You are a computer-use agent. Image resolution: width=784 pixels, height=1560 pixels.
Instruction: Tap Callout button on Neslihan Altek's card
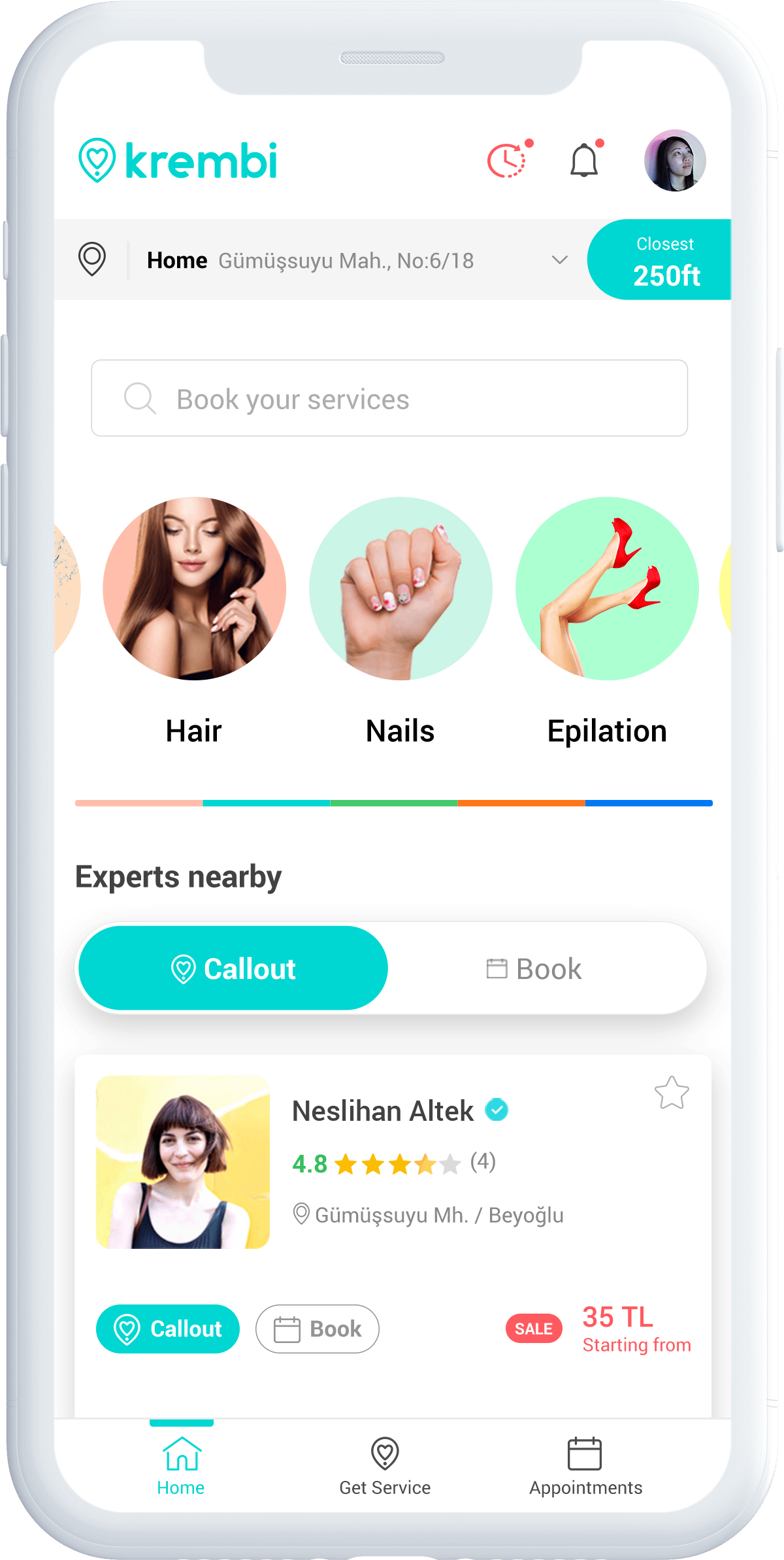(168, 1329)
